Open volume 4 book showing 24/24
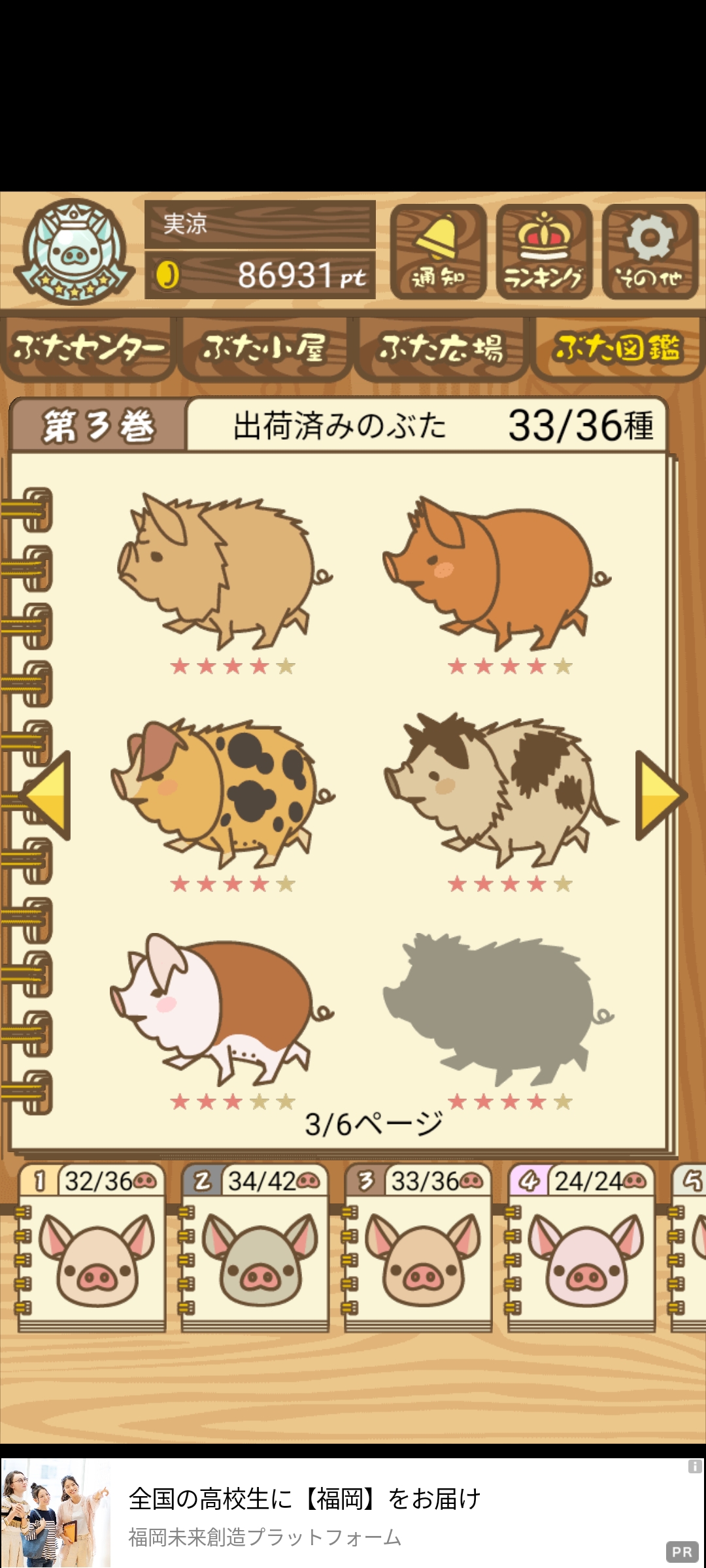706x1568 pixels. (582, 1248)
